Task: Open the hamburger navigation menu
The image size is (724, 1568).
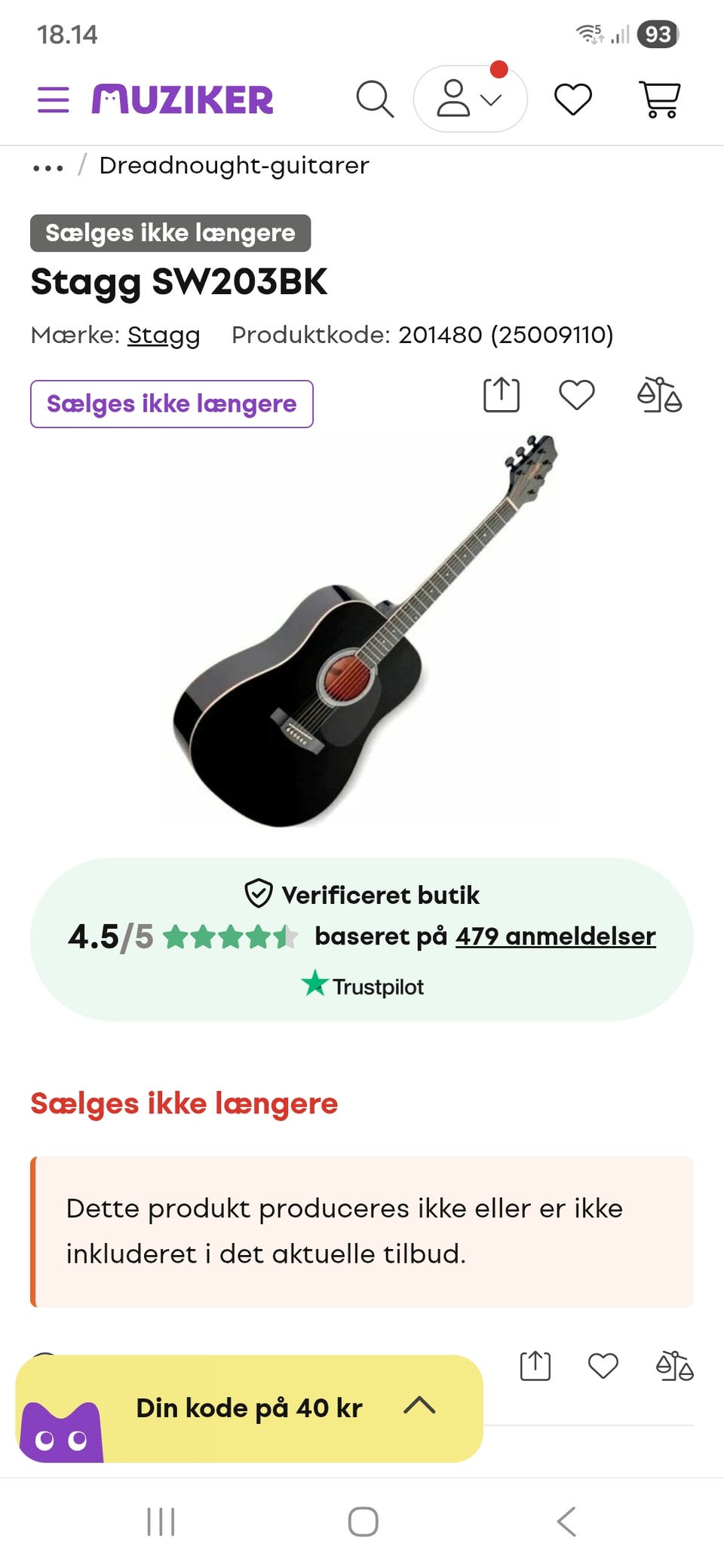Action: (53, 99)
